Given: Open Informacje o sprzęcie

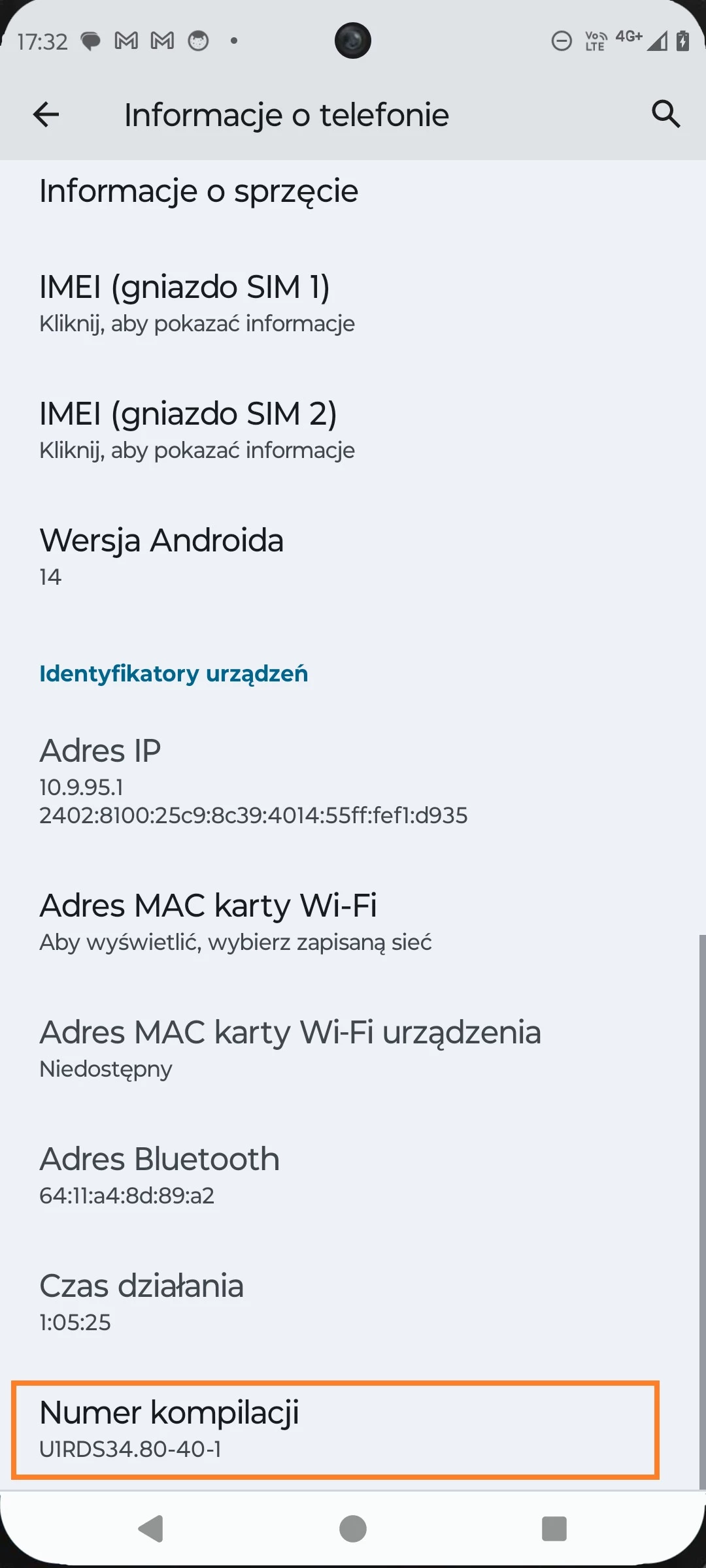Looking at the screenshot, I should [199, 191].
